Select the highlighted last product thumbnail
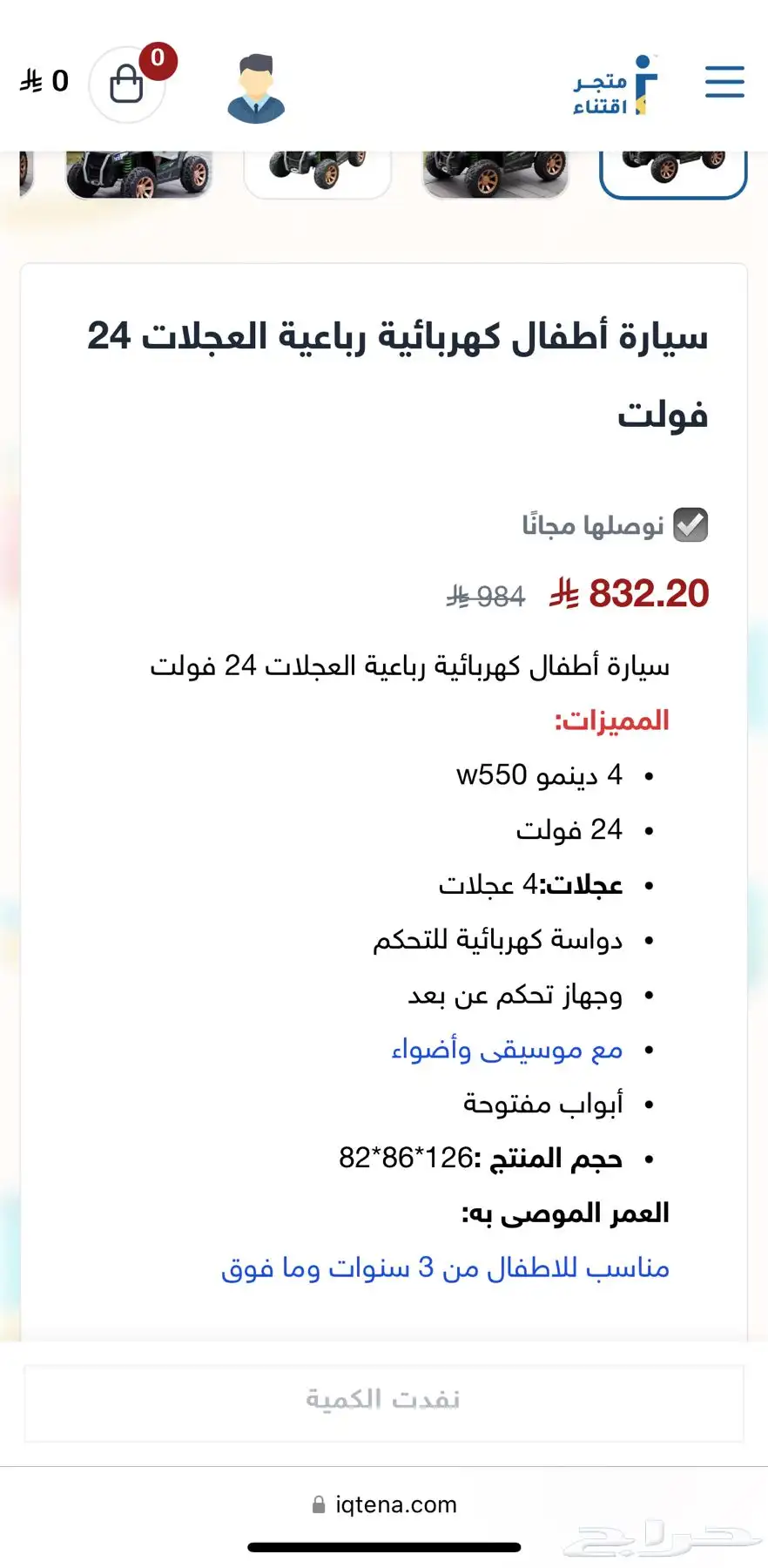This screenshot has width=768, height=1568. click(x=673, y=173)
